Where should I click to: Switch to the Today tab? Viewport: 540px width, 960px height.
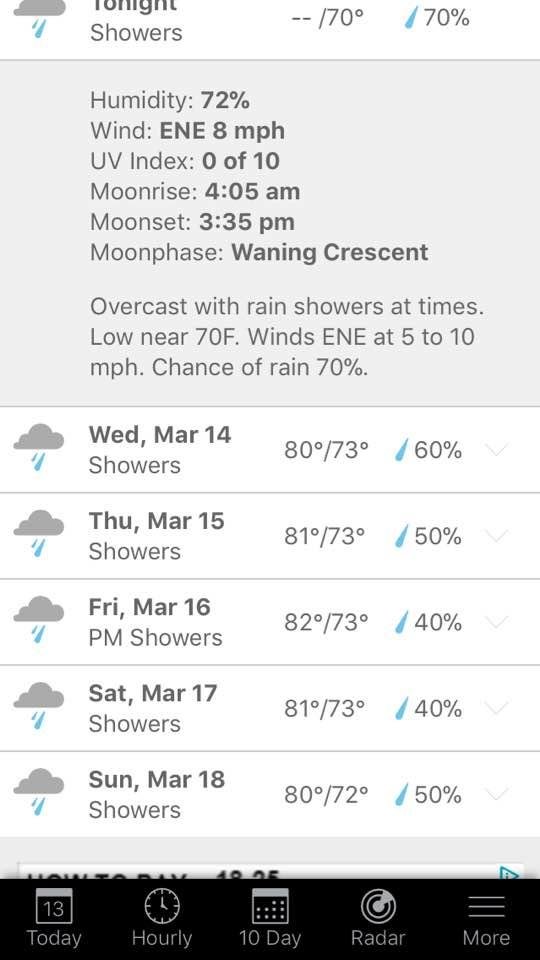coord(54,918)
